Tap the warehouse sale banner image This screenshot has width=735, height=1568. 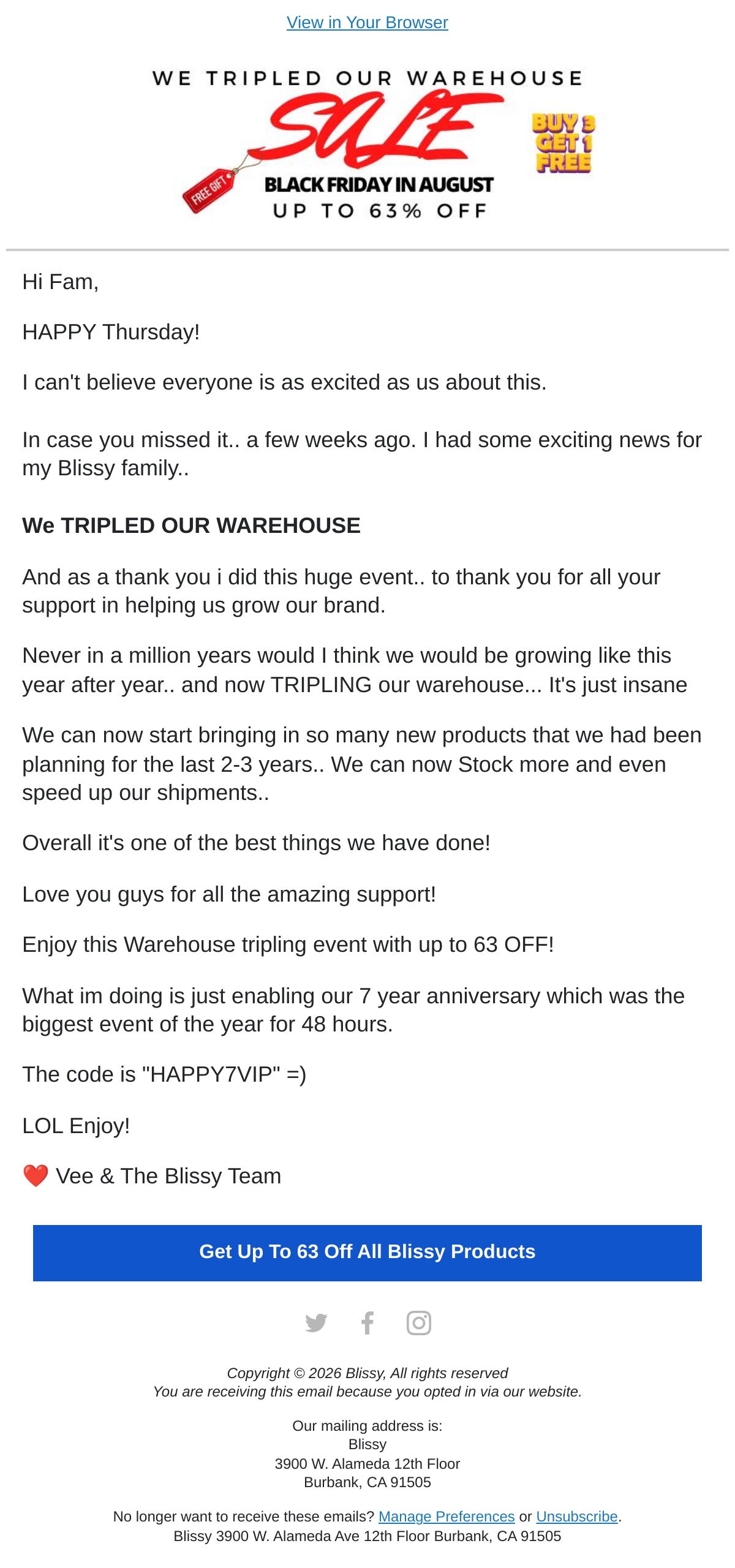[x=367, y=143]
